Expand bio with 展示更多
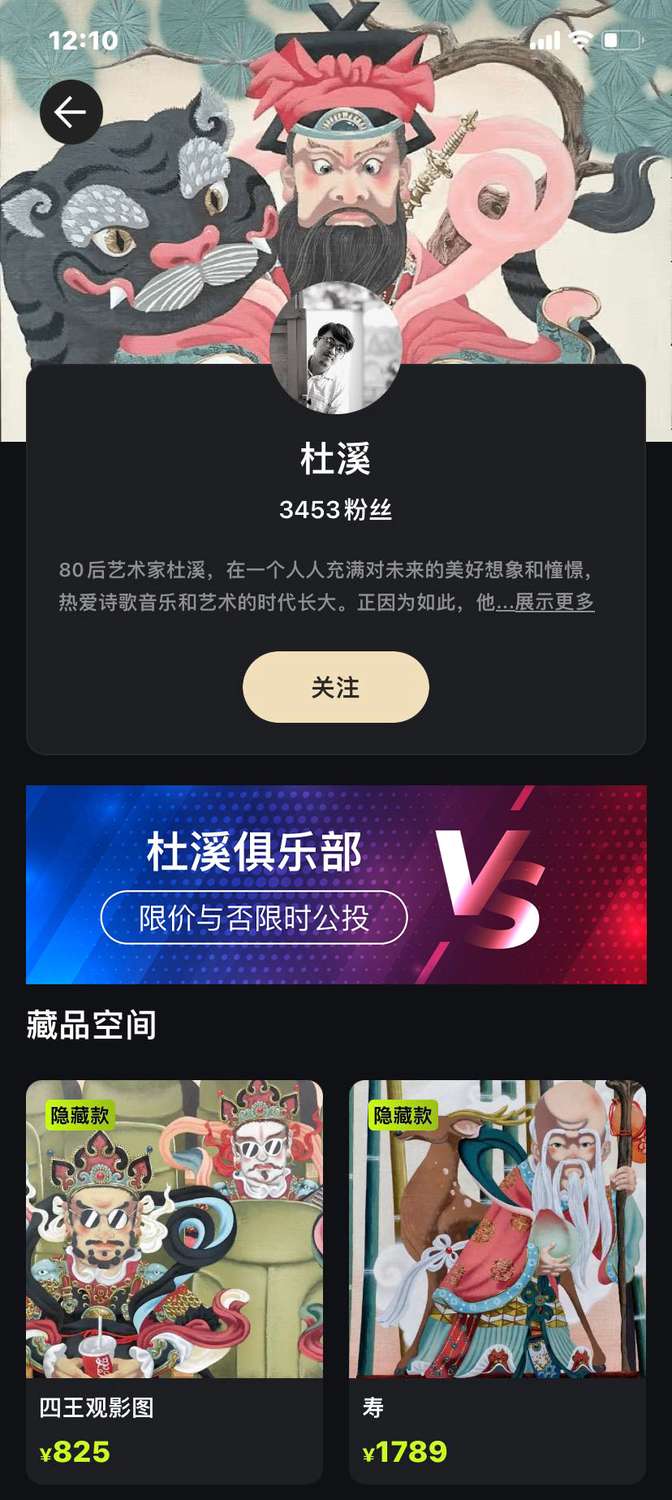672x1500 pixels. (x=546, y=602)
